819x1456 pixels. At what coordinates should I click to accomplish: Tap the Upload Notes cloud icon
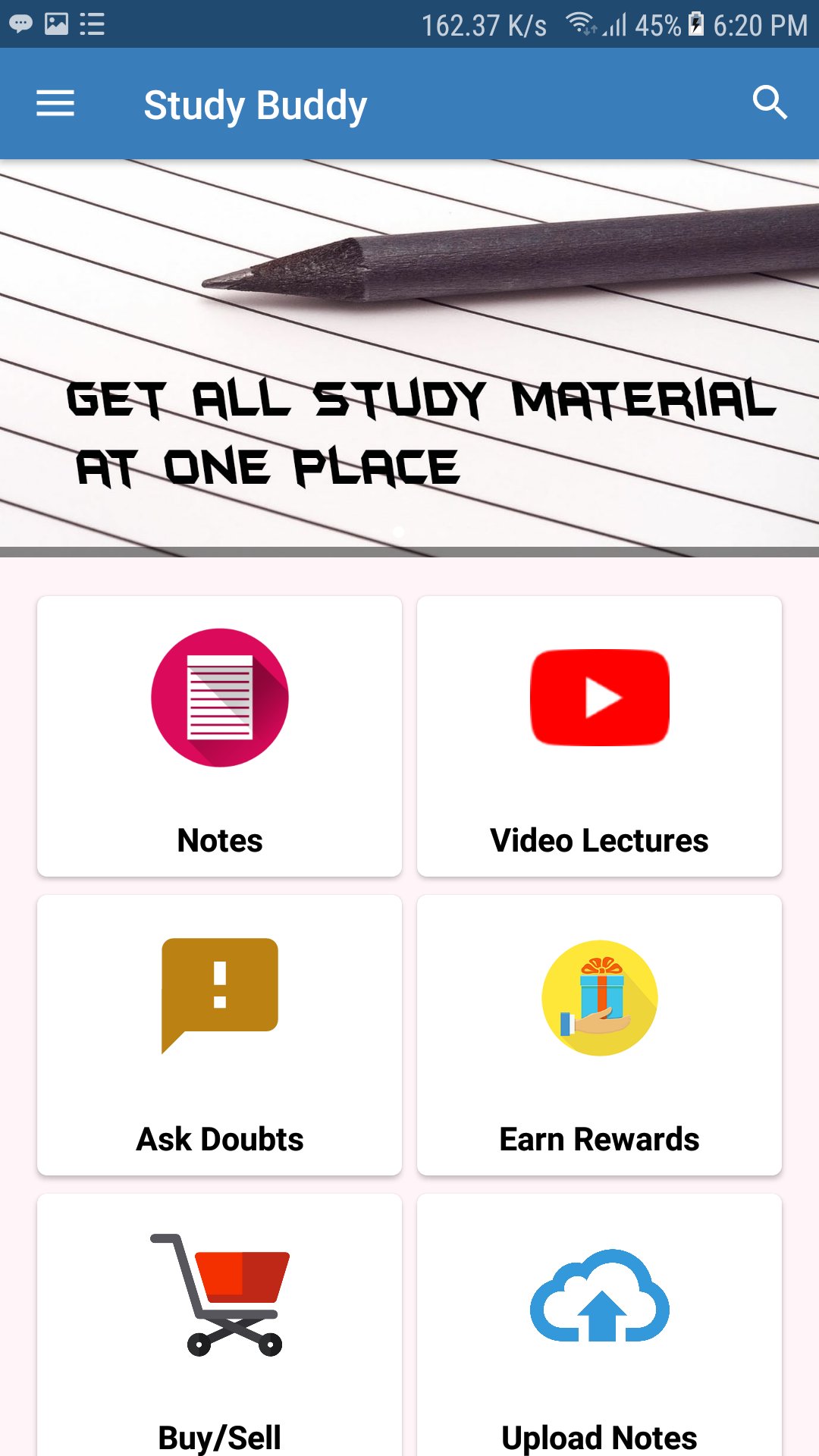[x=598, y=1301]
